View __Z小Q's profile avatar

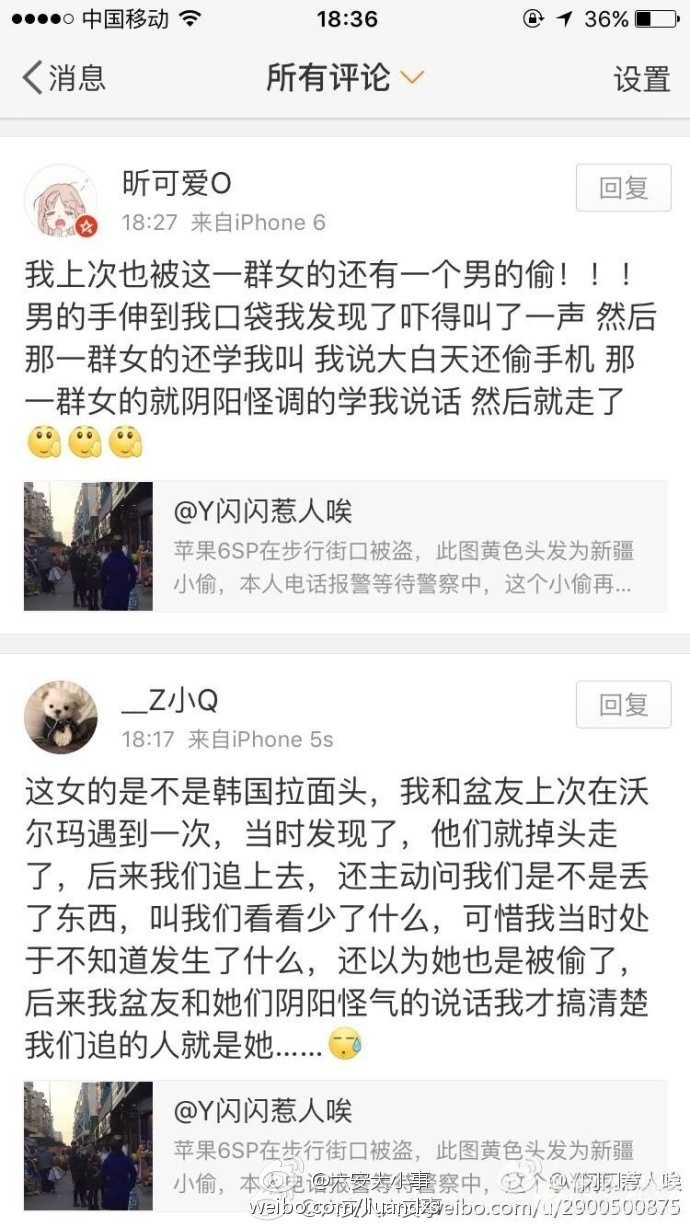(x=61, y=717)
